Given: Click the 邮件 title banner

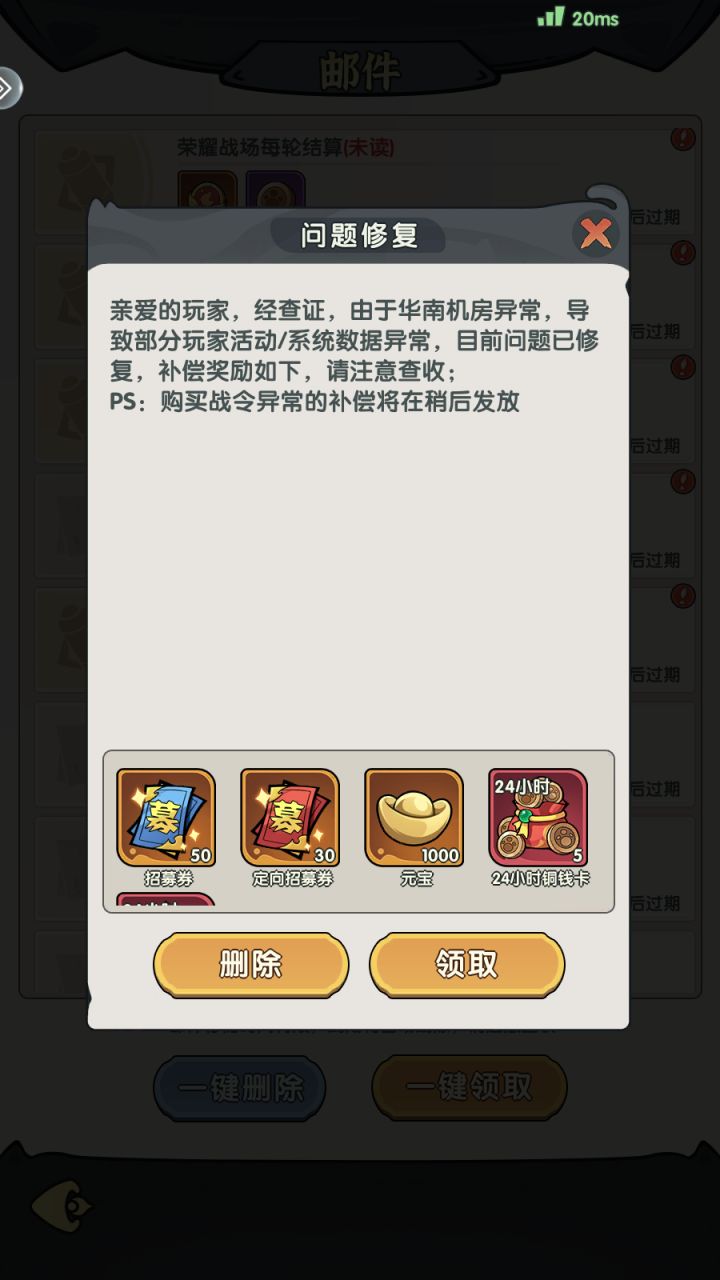Looking at the screenshot, I should [x=358, y=70].
